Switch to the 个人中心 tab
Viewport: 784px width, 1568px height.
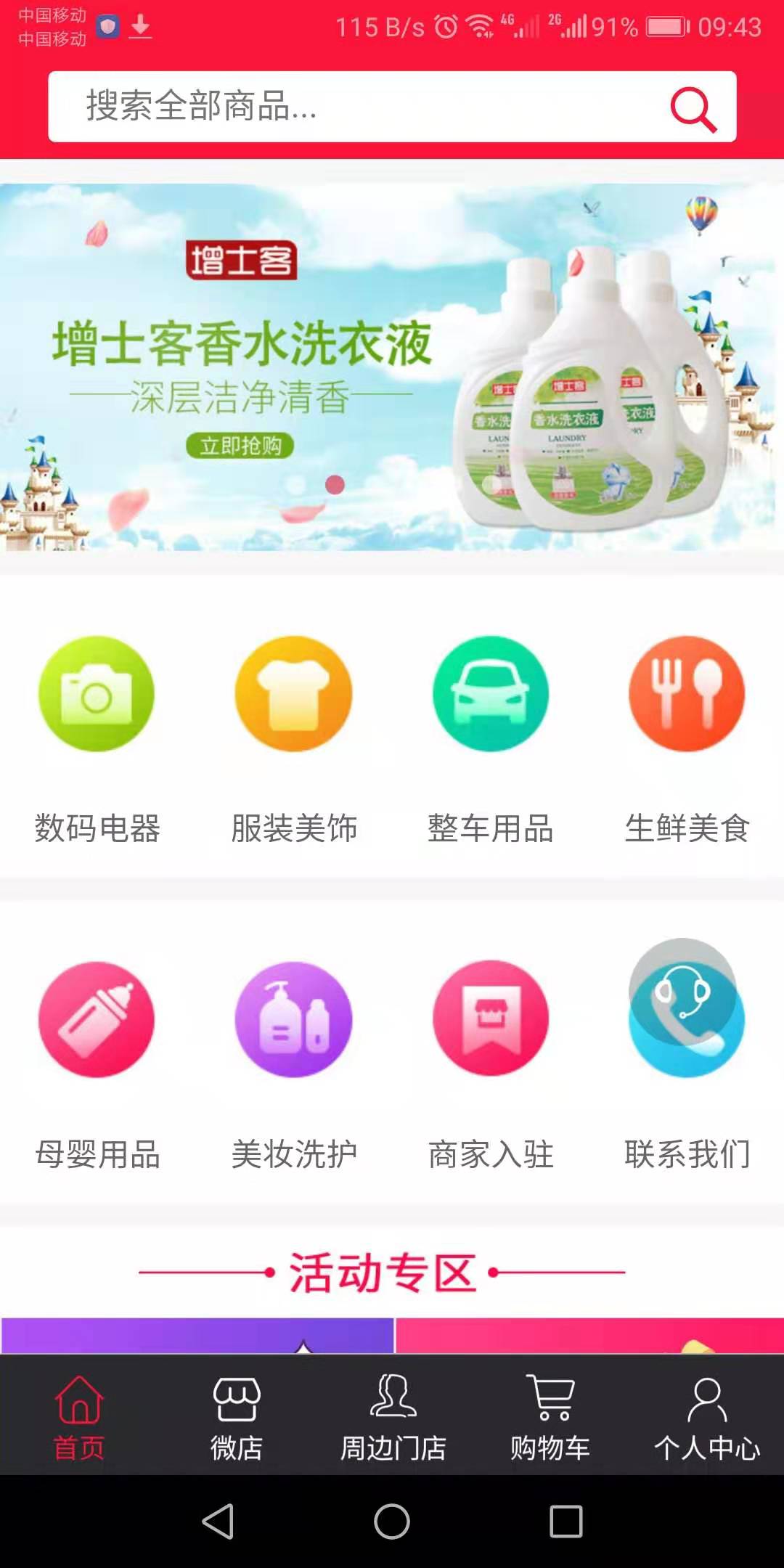pyautogui.click(x=706, y=1416)
